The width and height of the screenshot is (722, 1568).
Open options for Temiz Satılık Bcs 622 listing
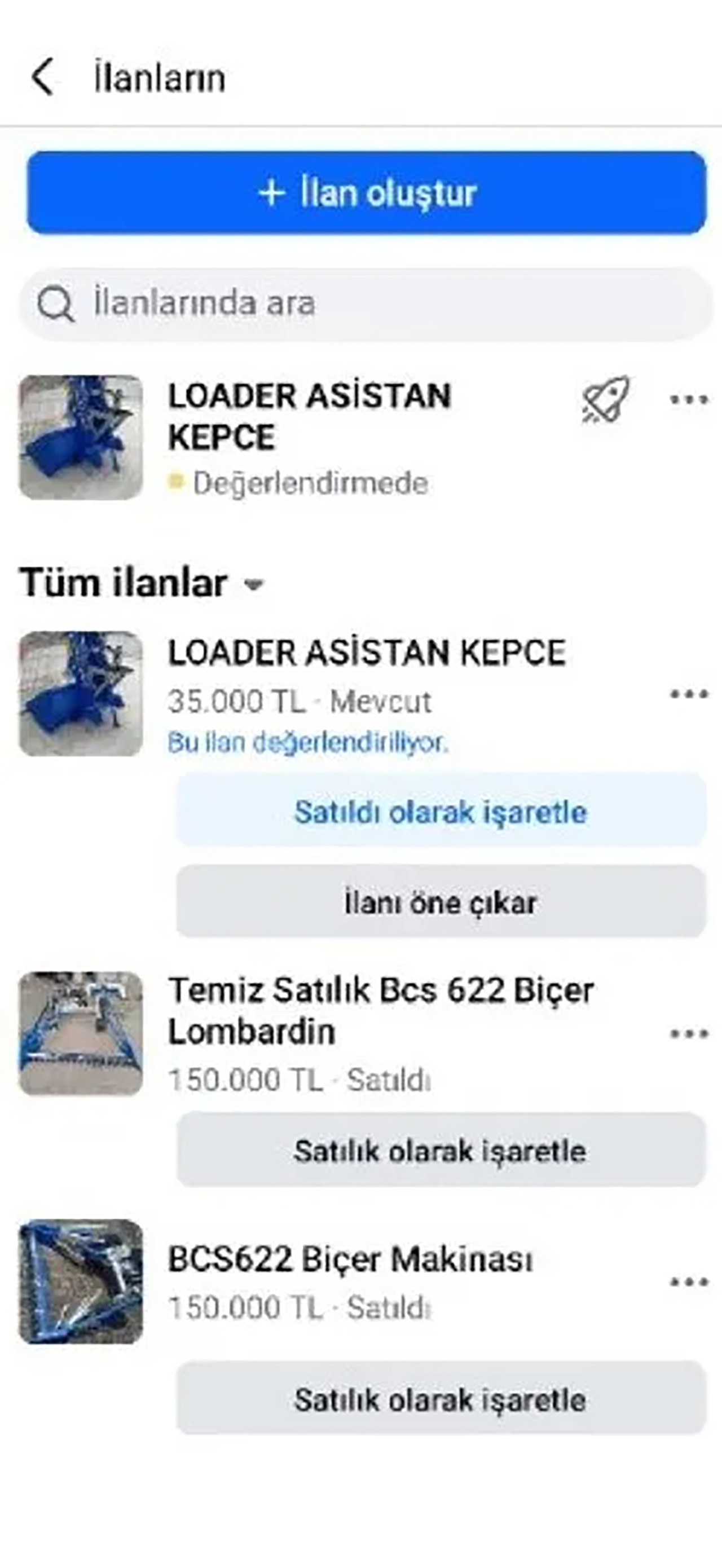click(x=689, y=1033)
